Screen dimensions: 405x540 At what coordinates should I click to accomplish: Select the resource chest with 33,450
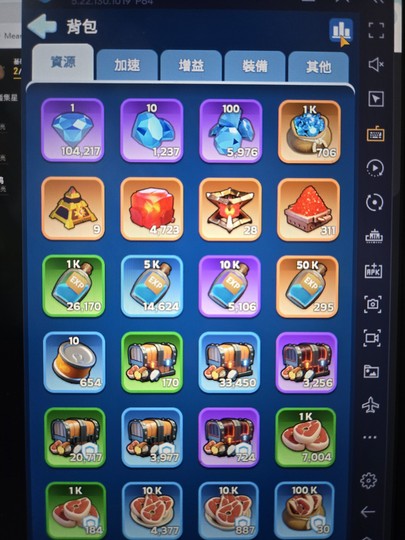point(229,363)
